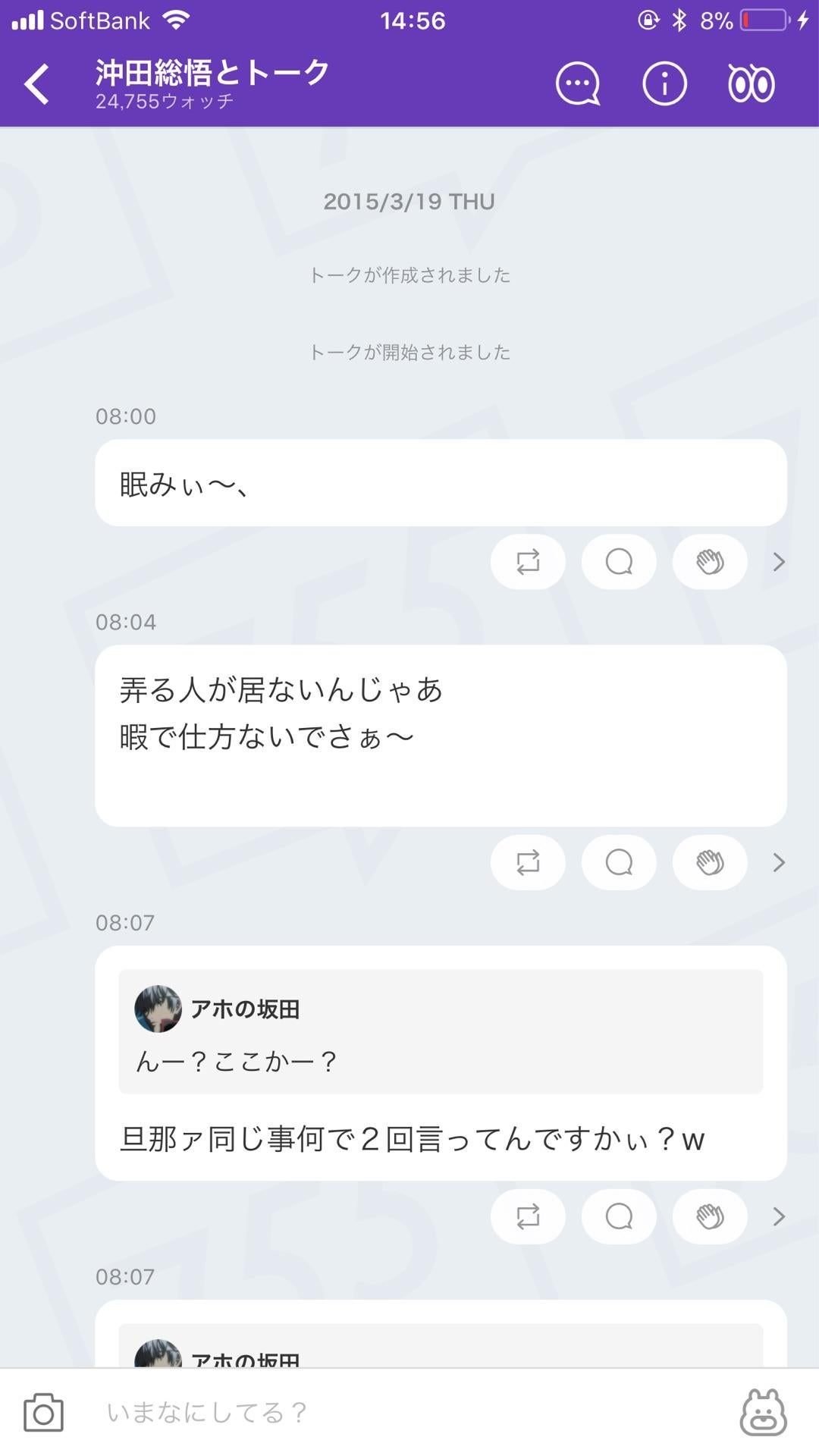This screenshot has height=1456, width=819.
Task: Expand details with the first message's chevron
Action: (x=777, y=562)
